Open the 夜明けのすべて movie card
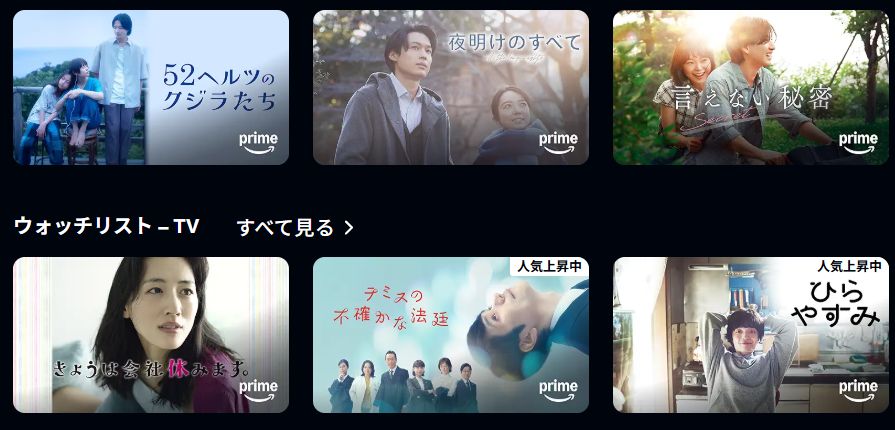This screenshot has width=895, height=430. coord(451,87)
